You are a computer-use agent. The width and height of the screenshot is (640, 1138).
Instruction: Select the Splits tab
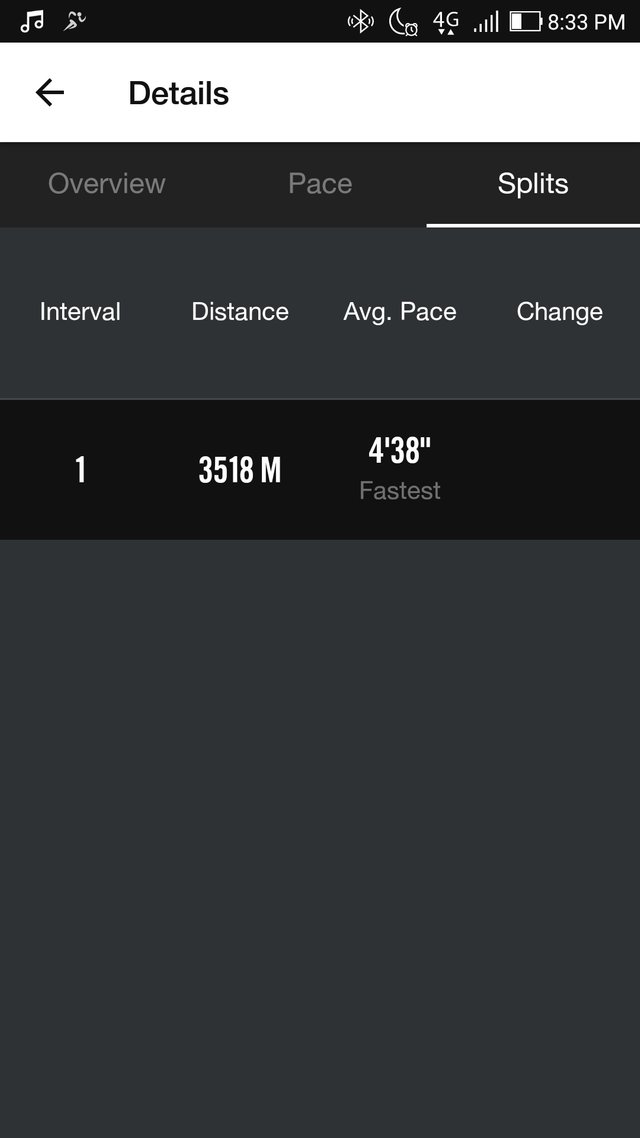tap(533, 184)
